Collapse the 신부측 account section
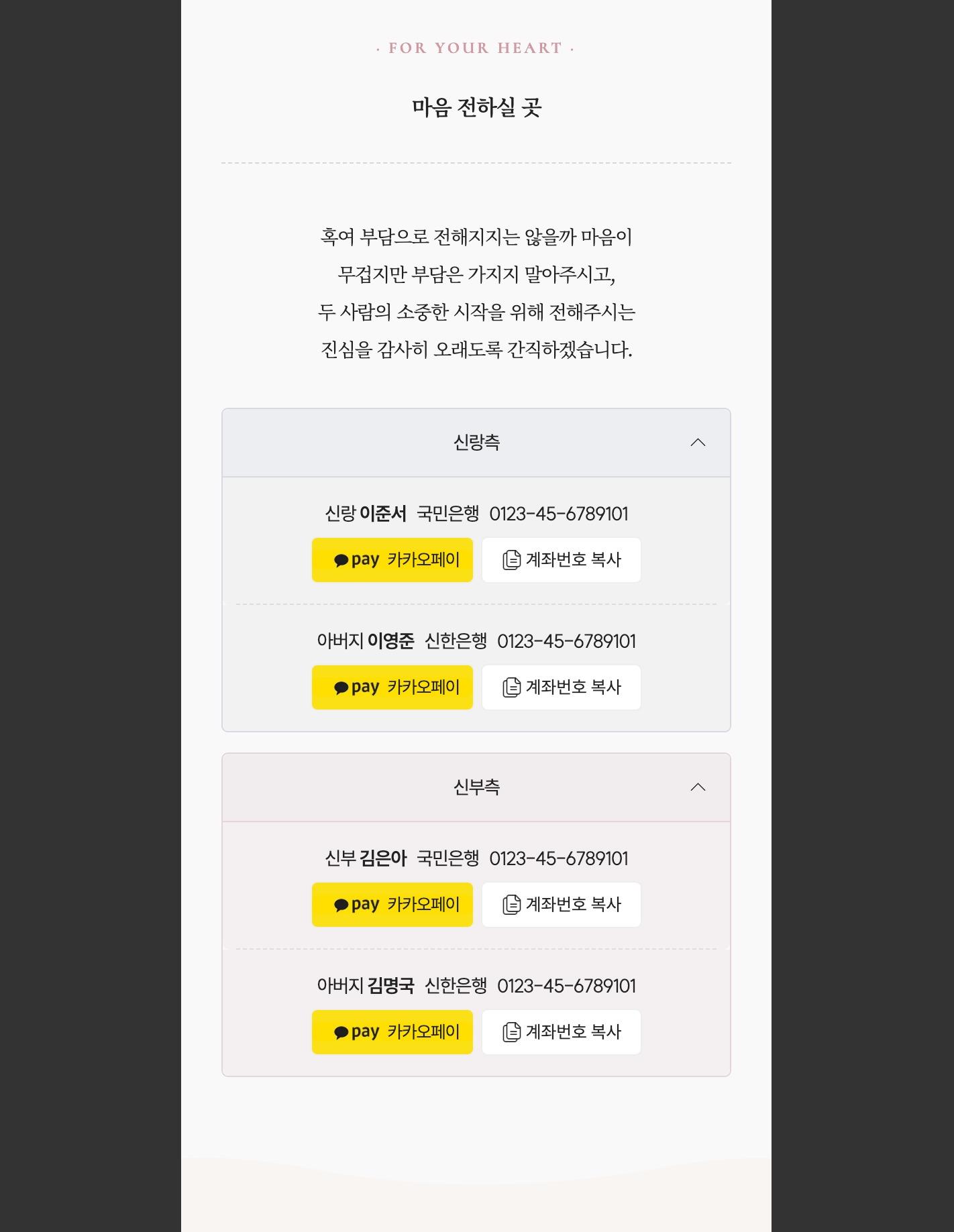954x1232 pixels. tap(698, 787)
